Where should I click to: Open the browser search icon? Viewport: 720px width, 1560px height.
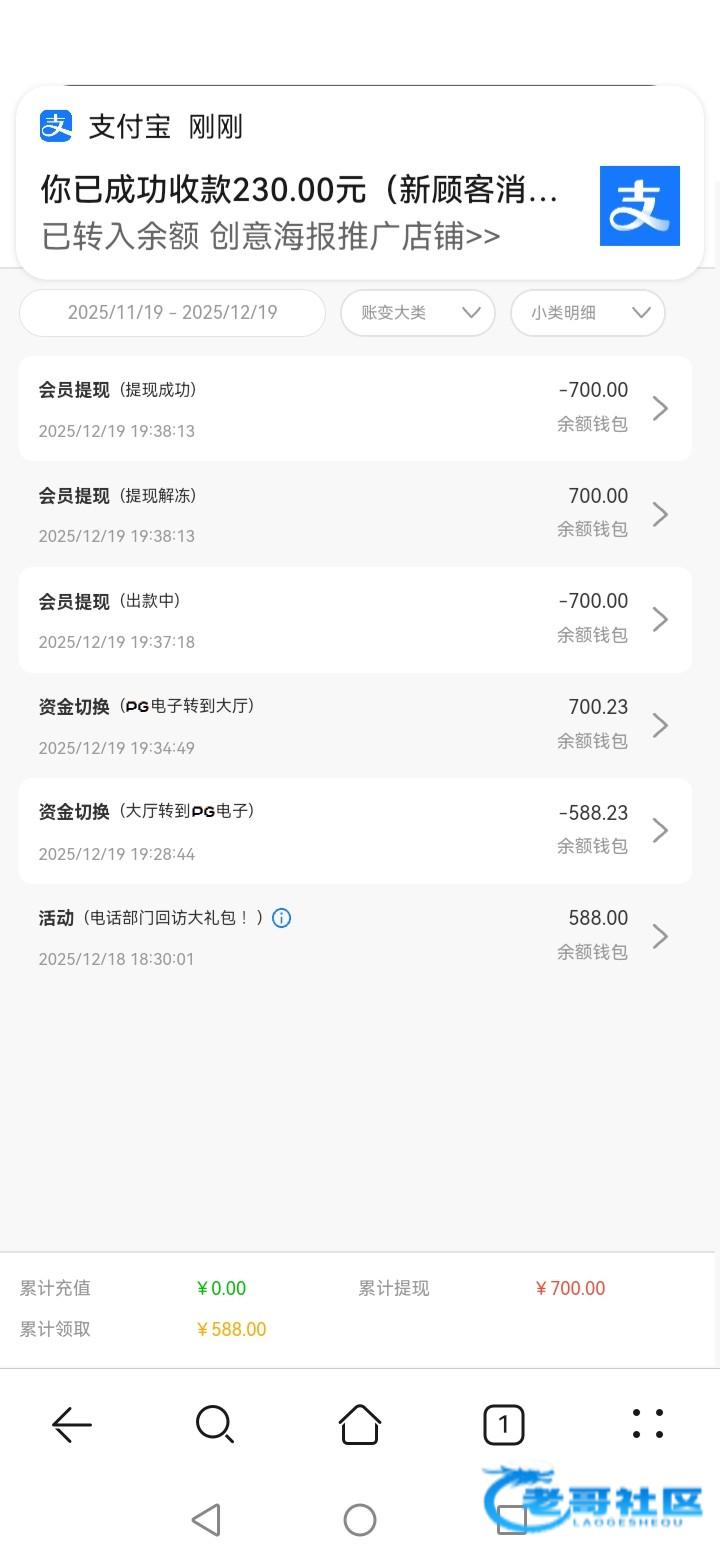(x=215, y=1424)
